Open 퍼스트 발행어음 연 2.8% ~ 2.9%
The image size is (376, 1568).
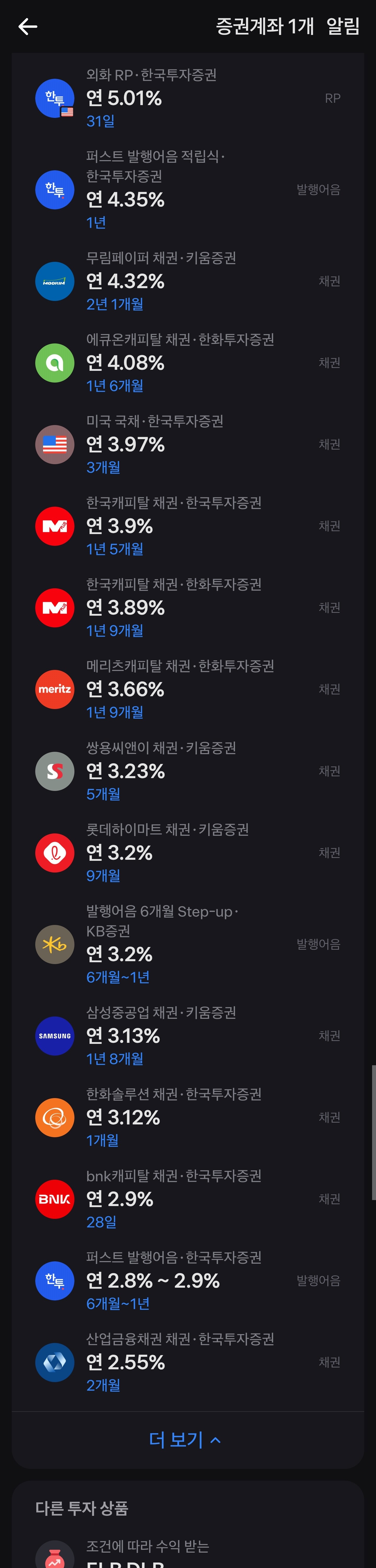click(x=188, y=1280)
